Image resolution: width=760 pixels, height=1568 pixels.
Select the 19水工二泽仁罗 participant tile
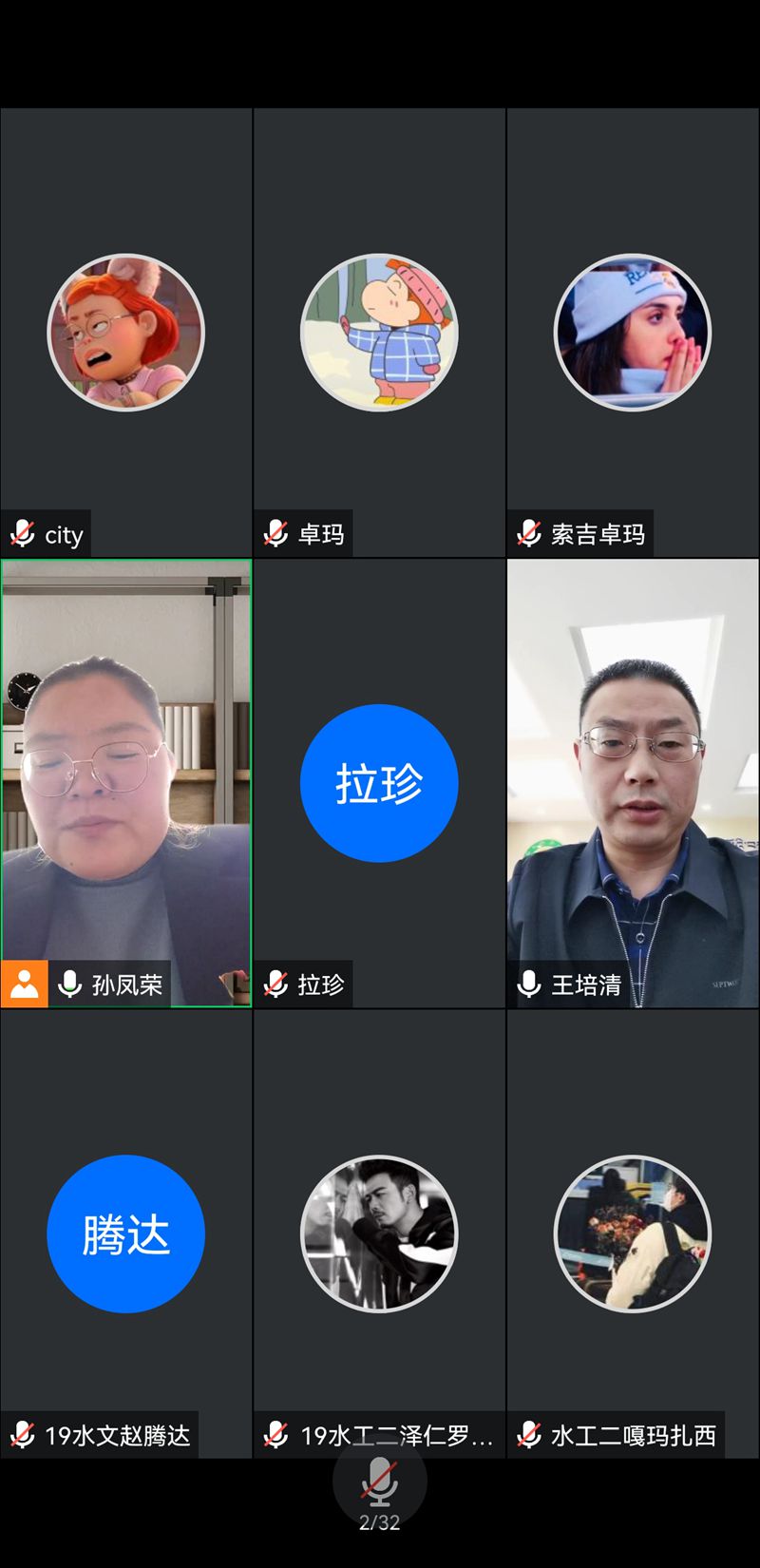tap(379, 1233)
